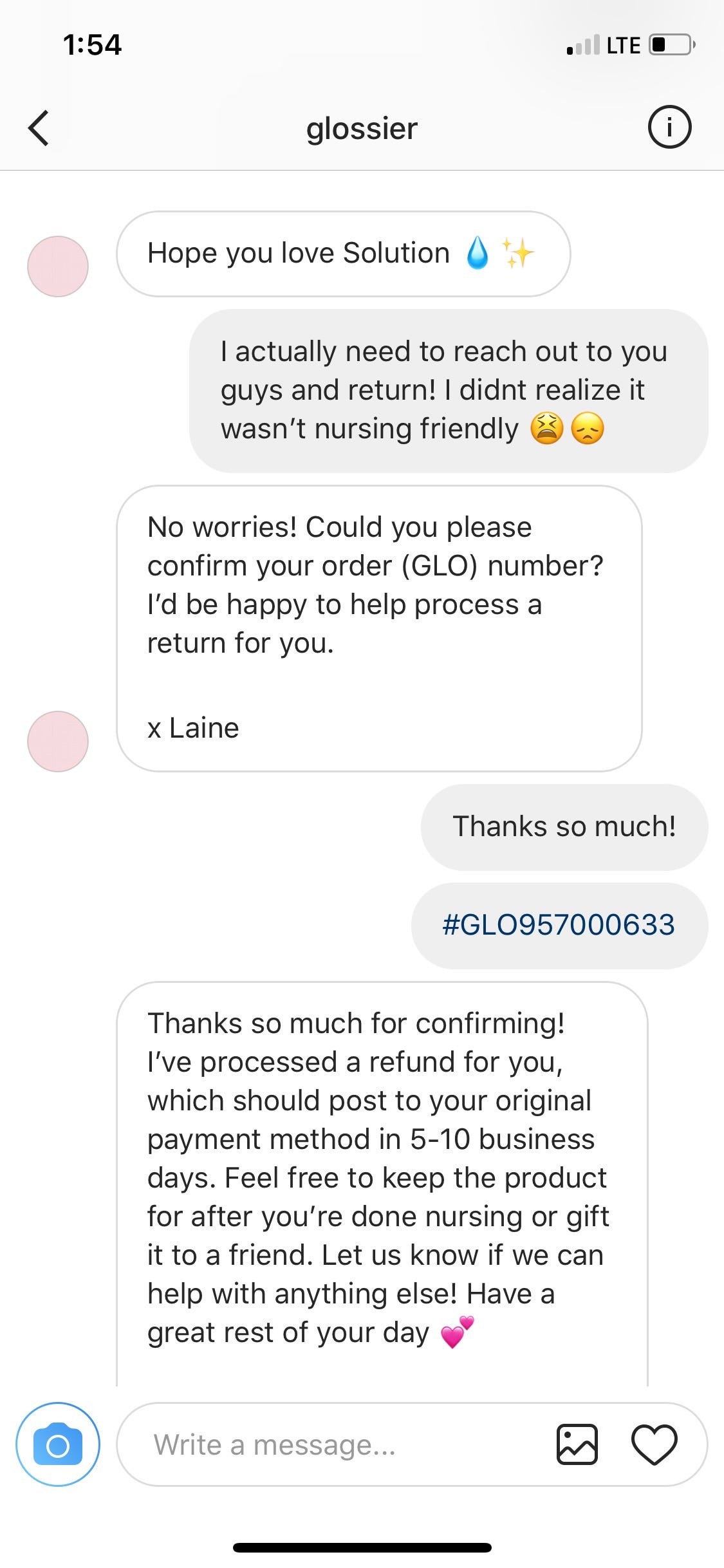Viewport: 724px width, 1568px height.
Task: Go back to the inbox list
Action: (39, 128)
